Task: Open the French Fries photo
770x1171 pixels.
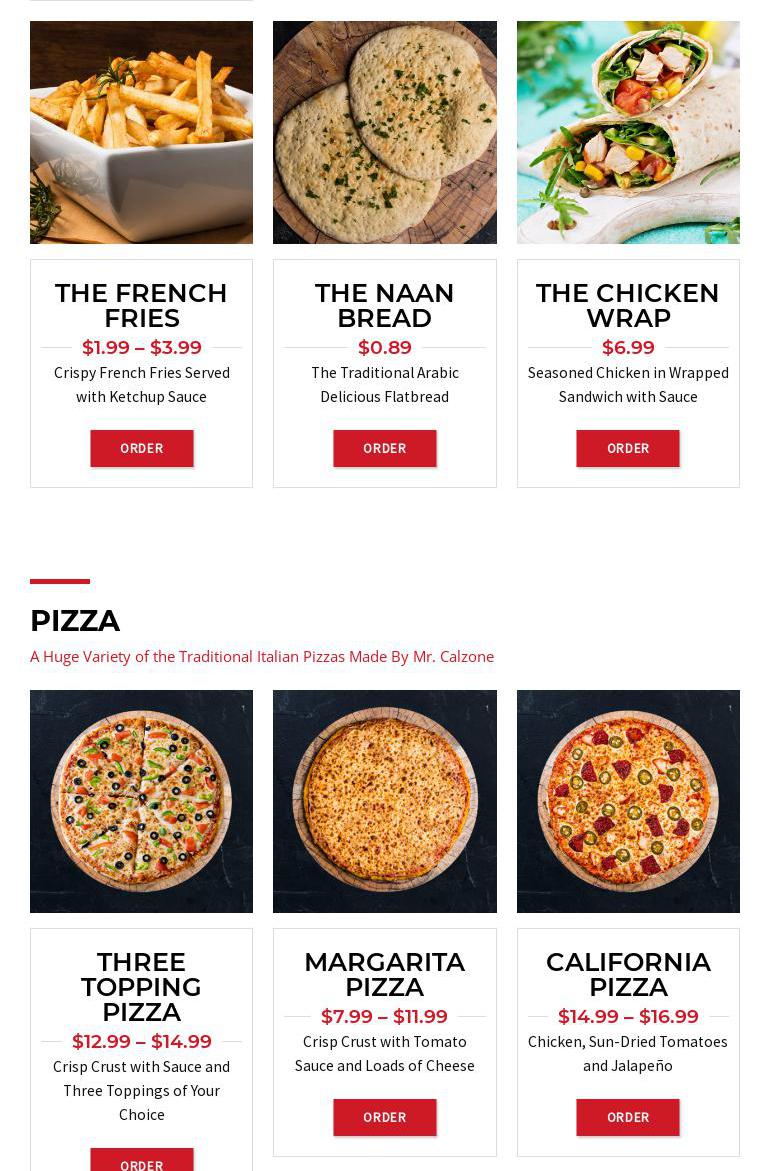Action: click(141, 132)
